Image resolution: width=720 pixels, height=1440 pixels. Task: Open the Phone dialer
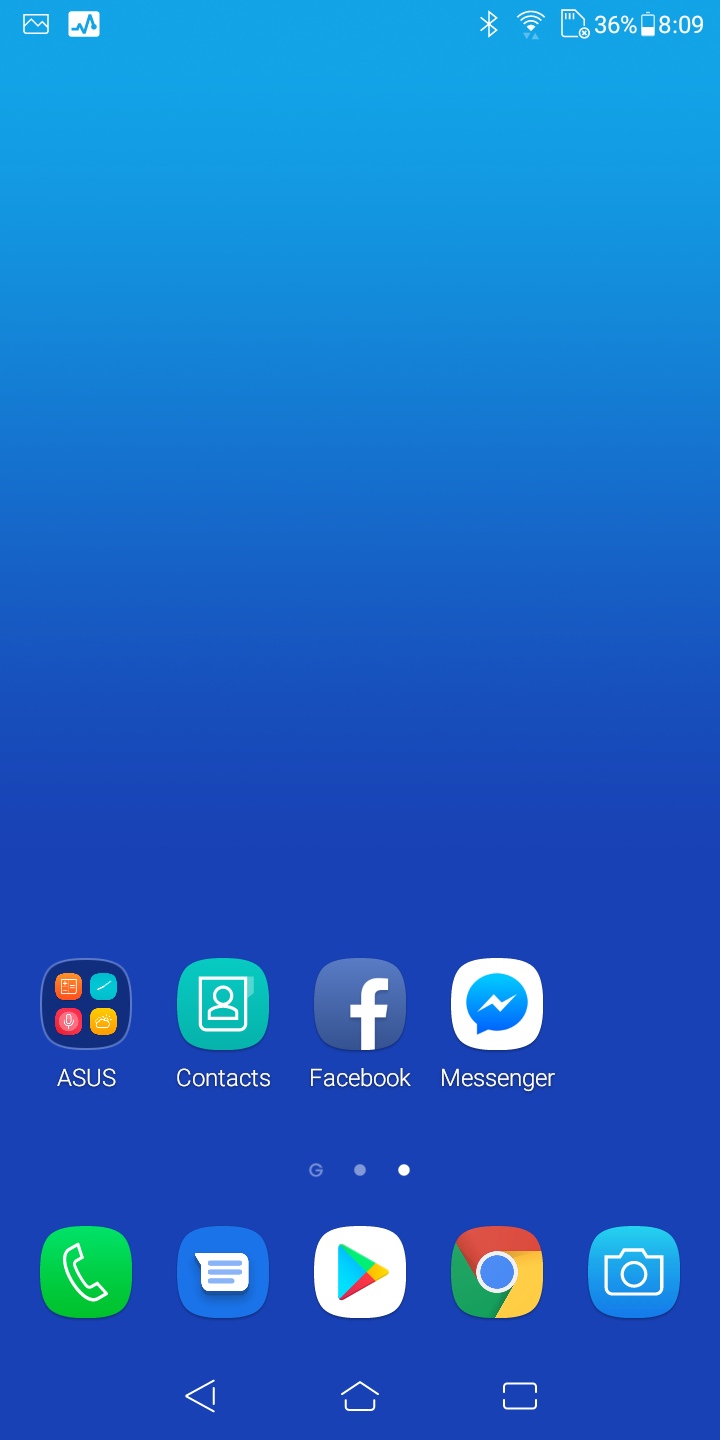point(86,1272)
